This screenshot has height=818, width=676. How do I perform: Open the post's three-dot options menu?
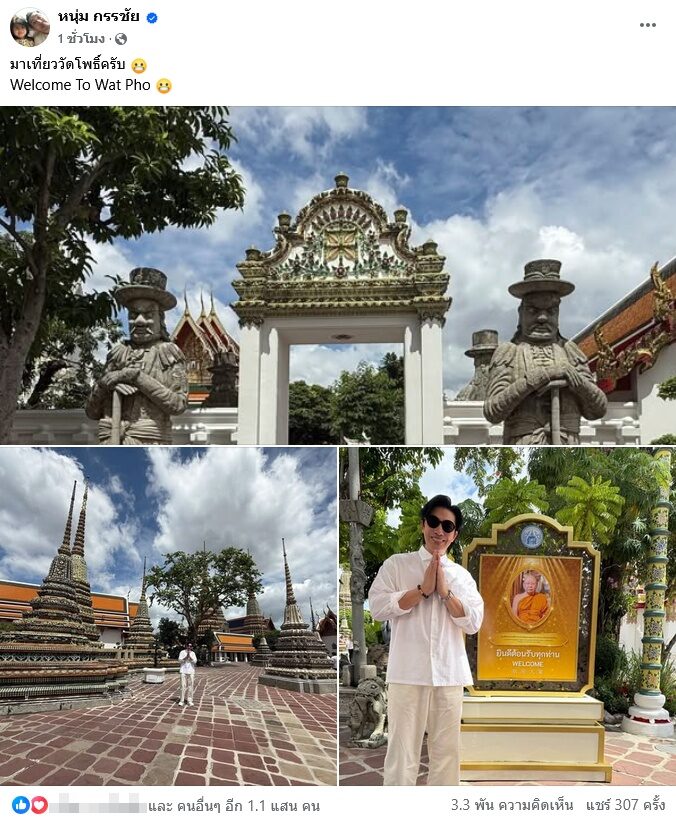(x=648, y=25)
